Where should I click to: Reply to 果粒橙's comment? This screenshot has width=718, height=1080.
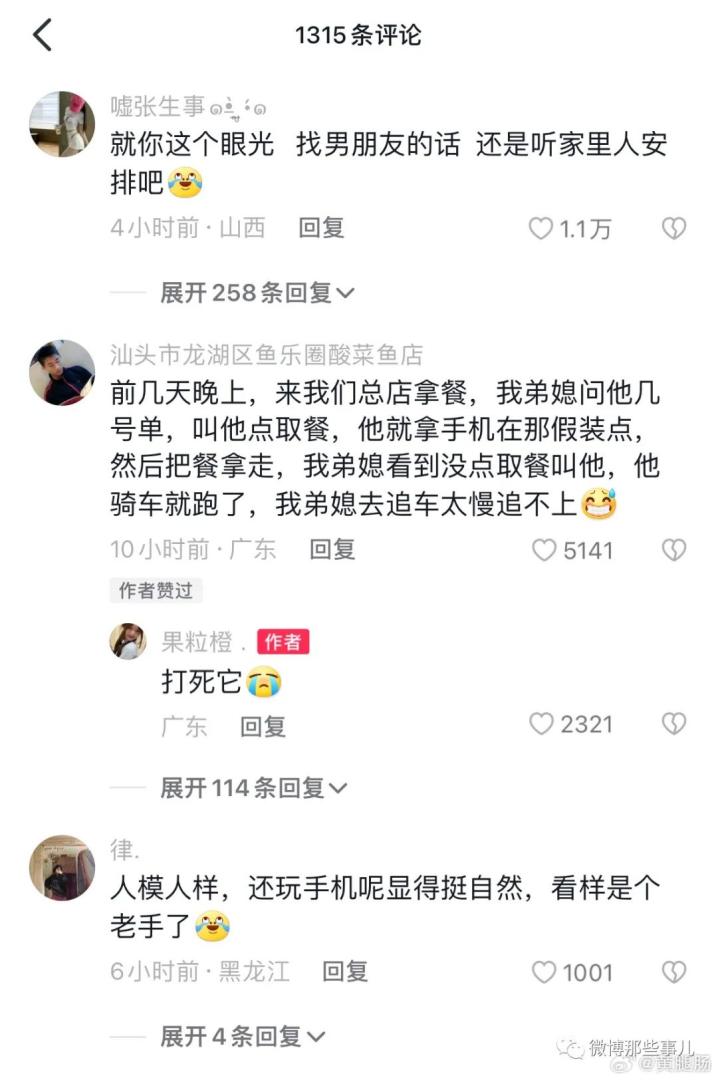(263, 727)
